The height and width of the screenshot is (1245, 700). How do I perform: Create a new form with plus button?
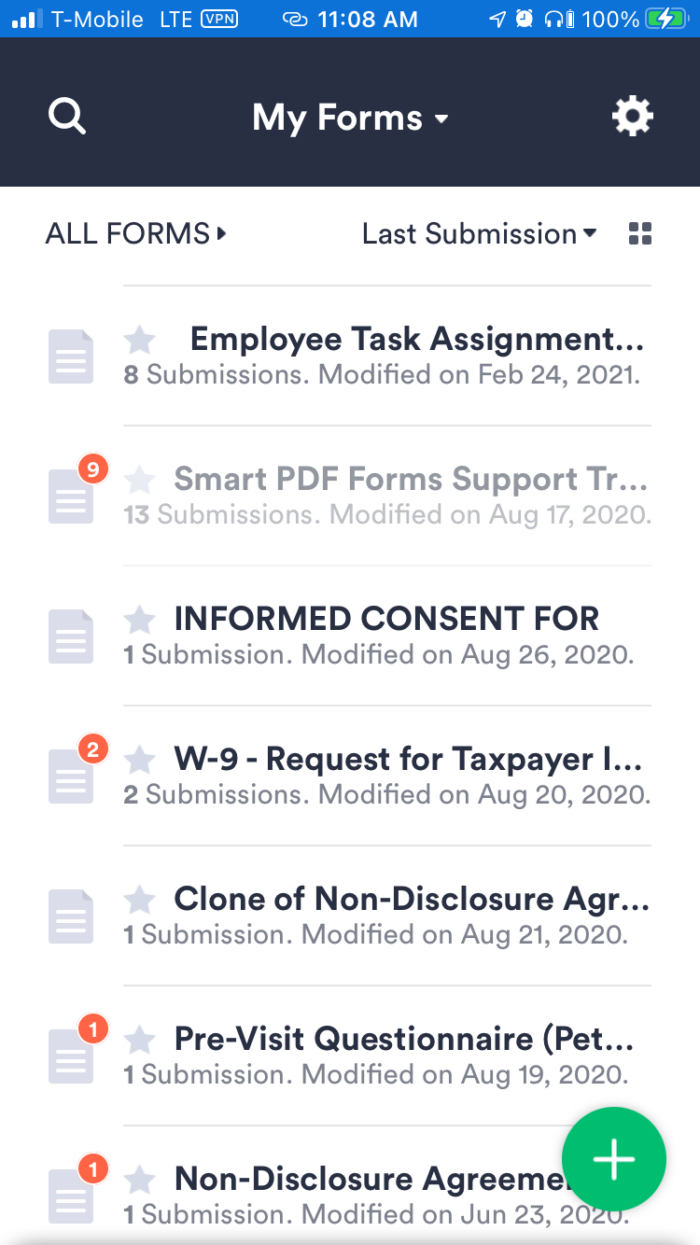click(x=613, y=1159)
